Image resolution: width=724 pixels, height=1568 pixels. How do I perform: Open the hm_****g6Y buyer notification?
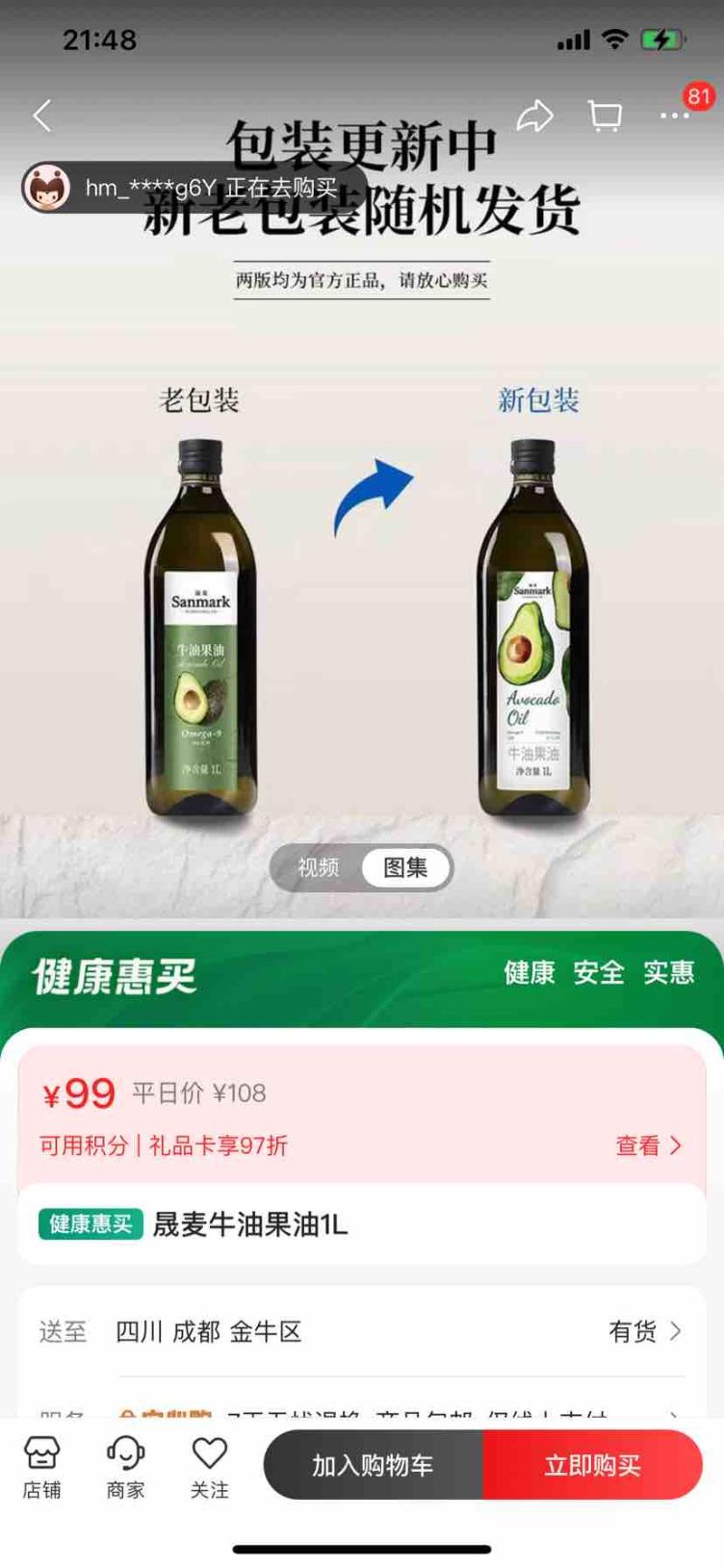pos(193,188)
